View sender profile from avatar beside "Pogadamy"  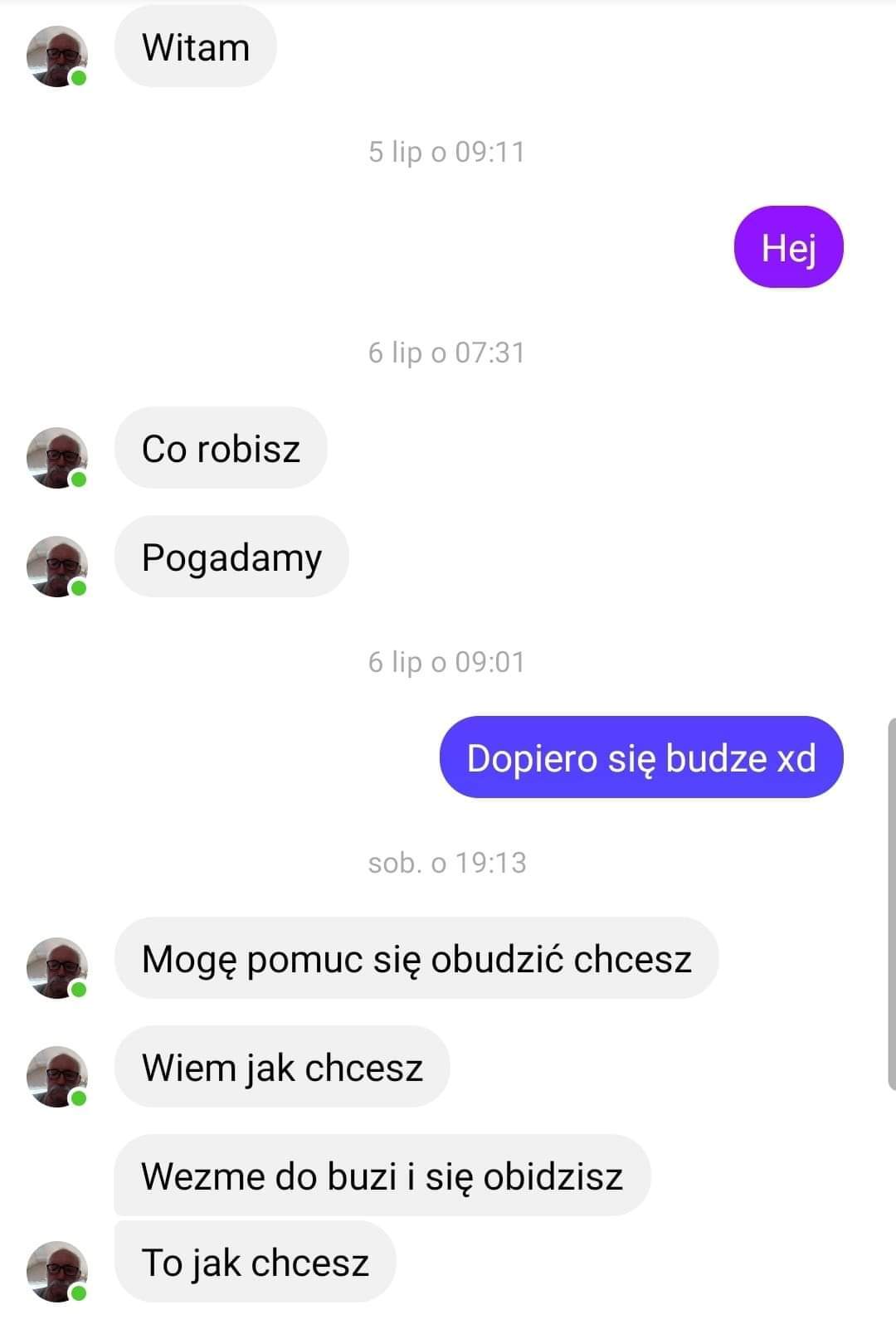pos(57,567)
